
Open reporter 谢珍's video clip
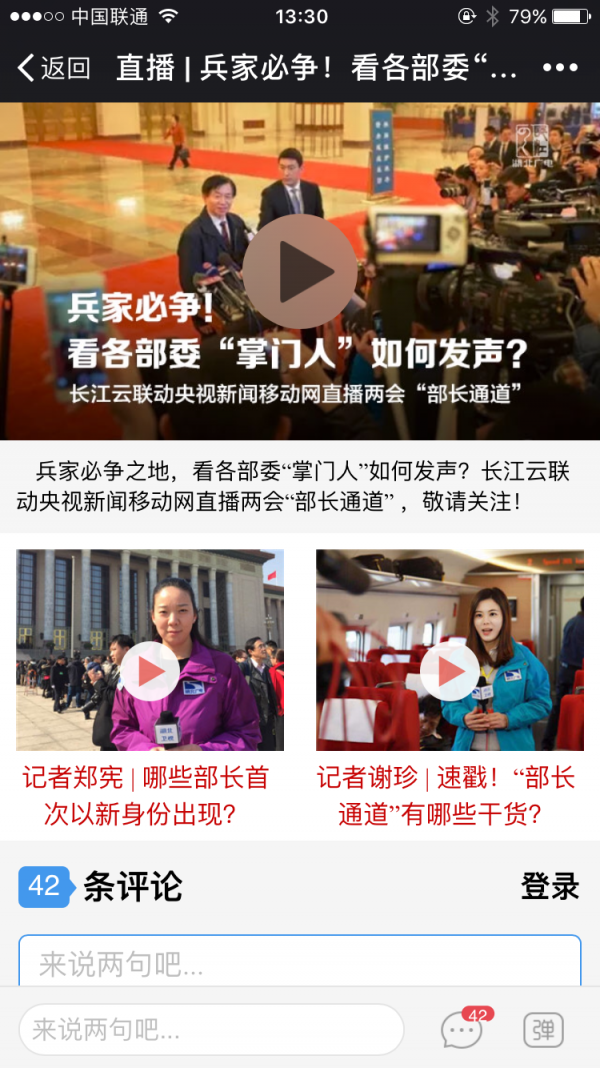click(450, 671)
